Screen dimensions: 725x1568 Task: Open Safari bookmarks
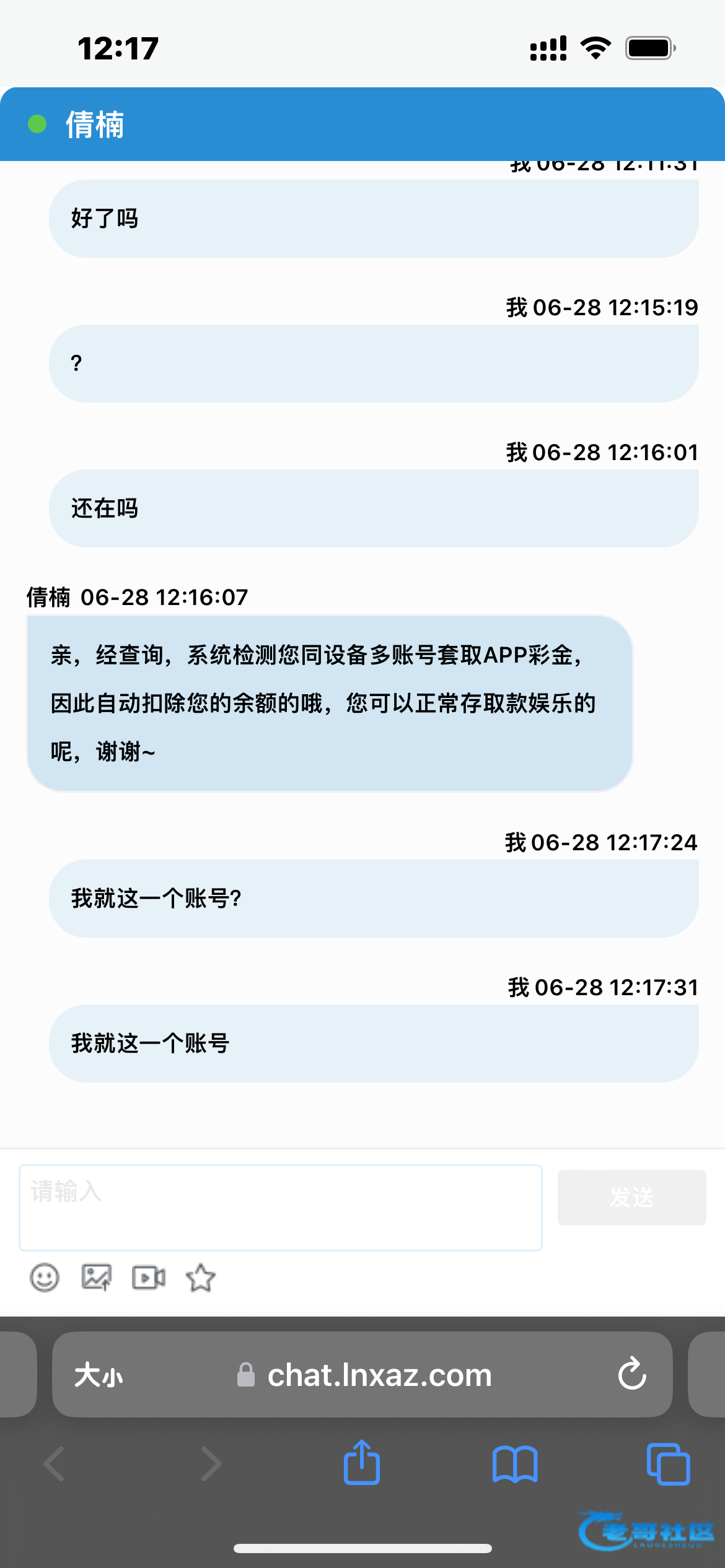click(x=515, y=1464)
